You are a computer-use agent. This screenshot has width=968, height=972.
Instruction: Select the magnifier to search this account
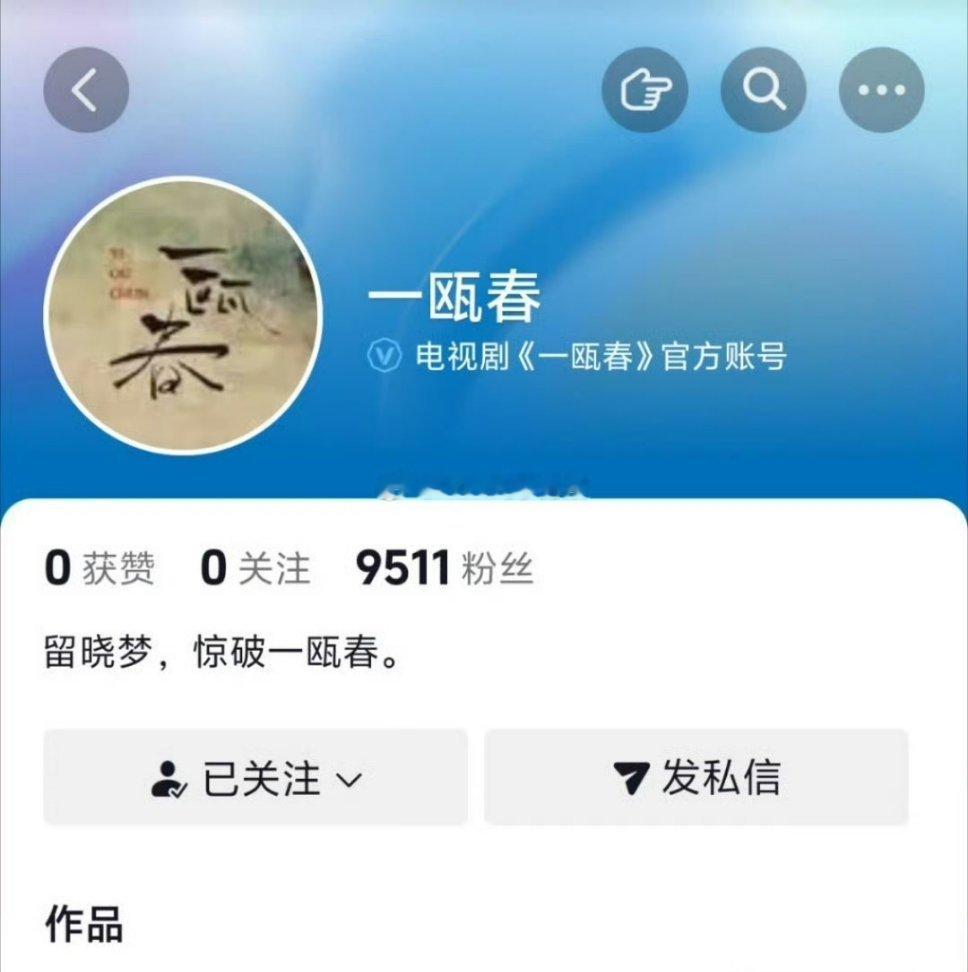[763, 89]
